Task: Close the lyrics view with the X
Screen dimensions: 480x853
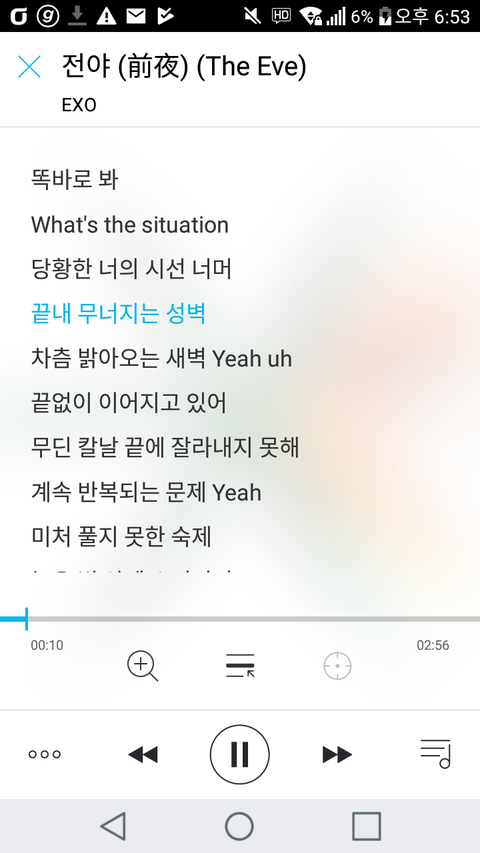Action: tap(29, 67)
